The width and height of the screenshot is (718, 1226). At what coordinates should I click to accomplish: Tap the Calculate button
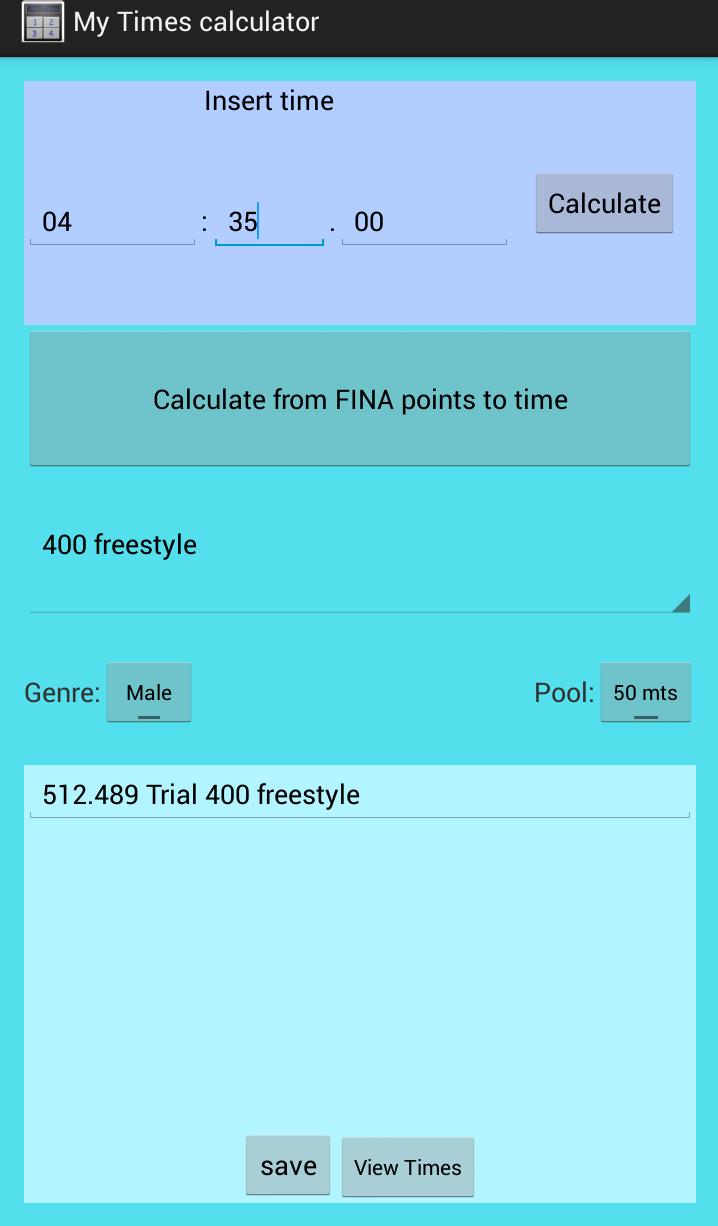tap(604, 204)
